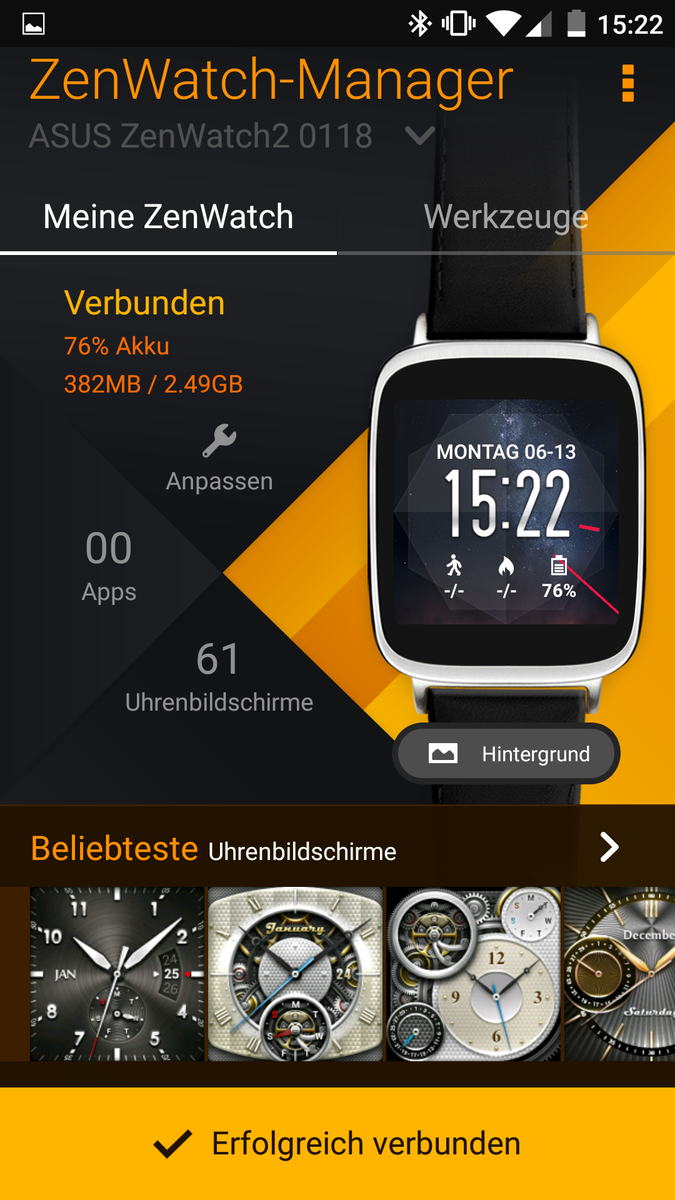Tap the Hintergrund button

(507, 754)
